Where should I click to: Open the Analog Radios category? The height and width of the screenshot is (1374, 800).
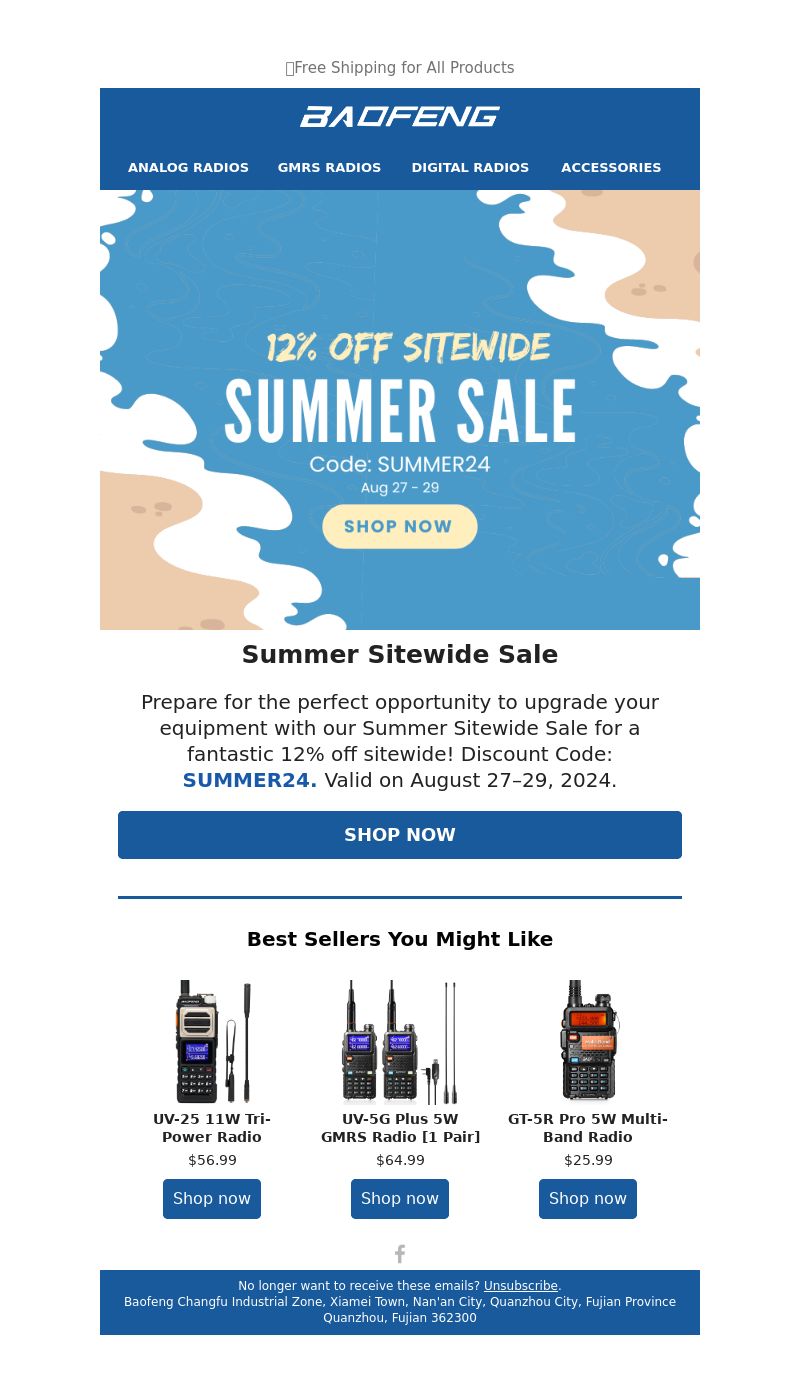tap(188, 167)
